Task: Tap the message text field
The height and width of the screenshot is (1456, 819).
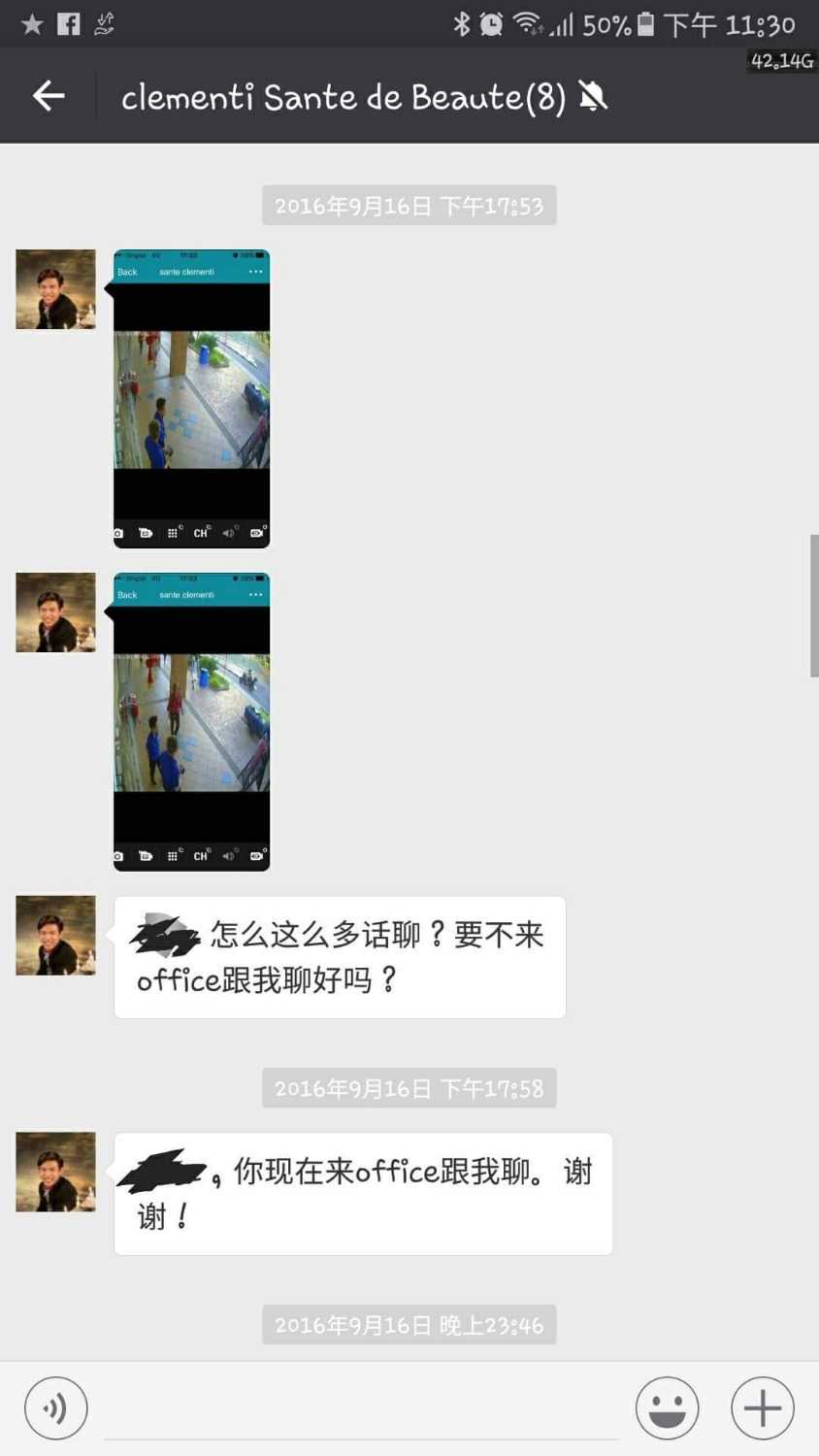Action: 359,1409
